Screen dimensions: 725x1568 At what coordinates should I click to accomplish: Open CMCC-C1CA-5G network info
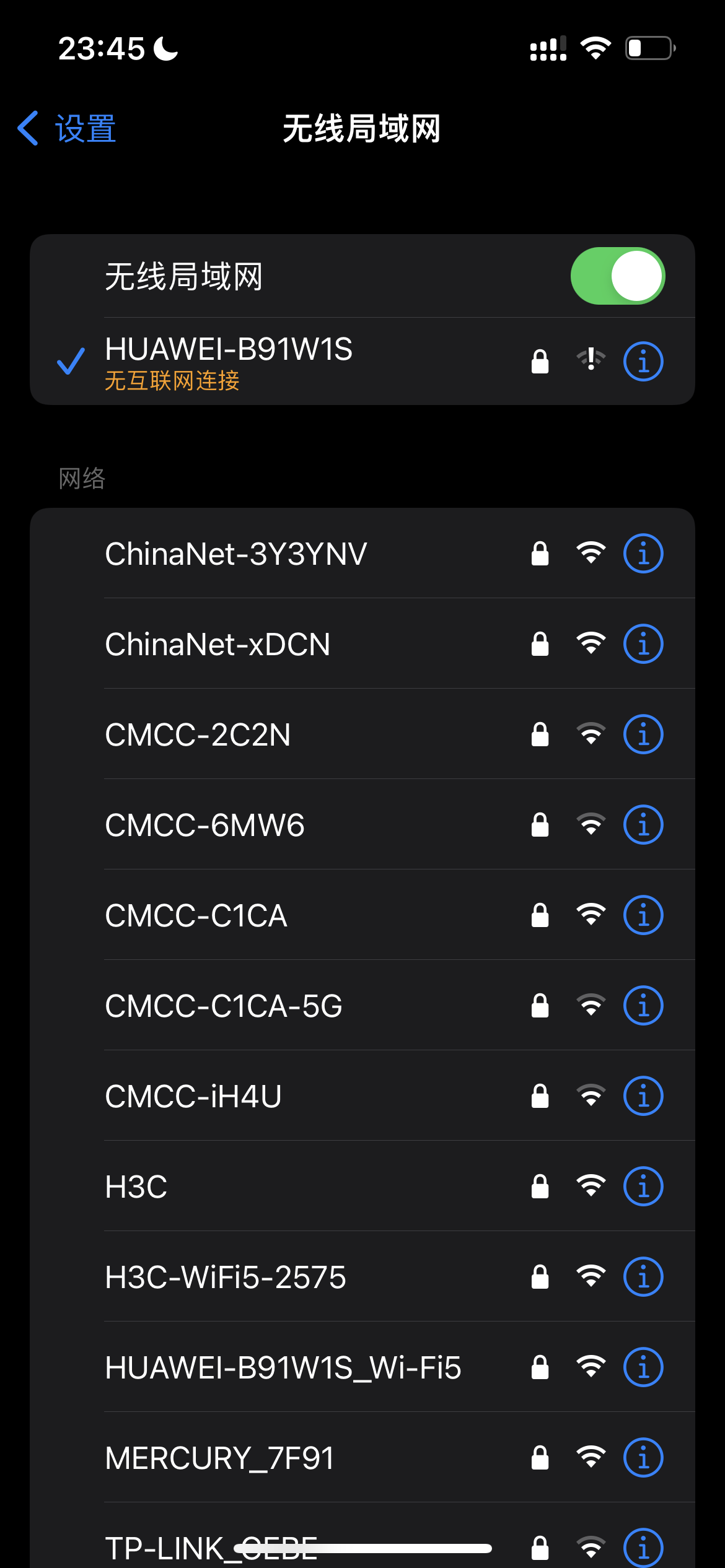tap(643, 1006)
